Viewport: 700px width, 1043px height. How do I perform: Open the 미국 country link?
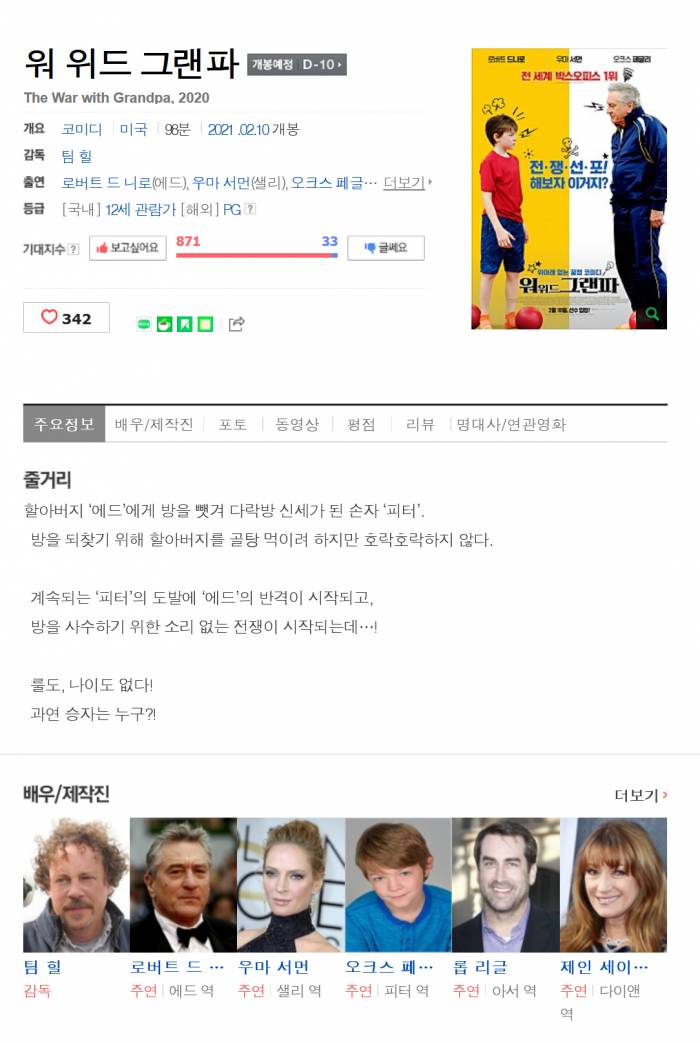click(x=133, y=129)
